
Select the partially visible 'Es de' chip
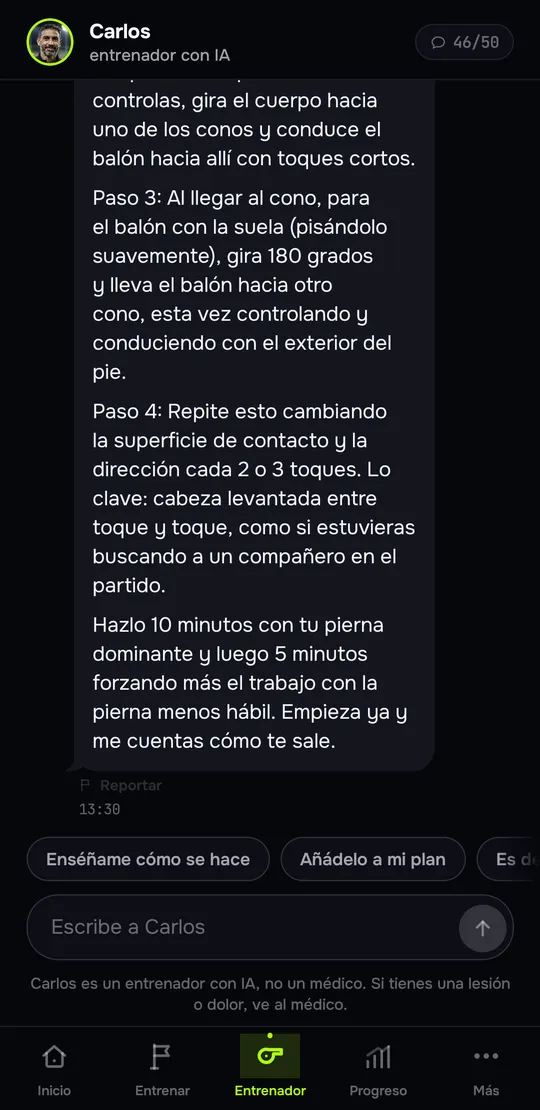508,859
